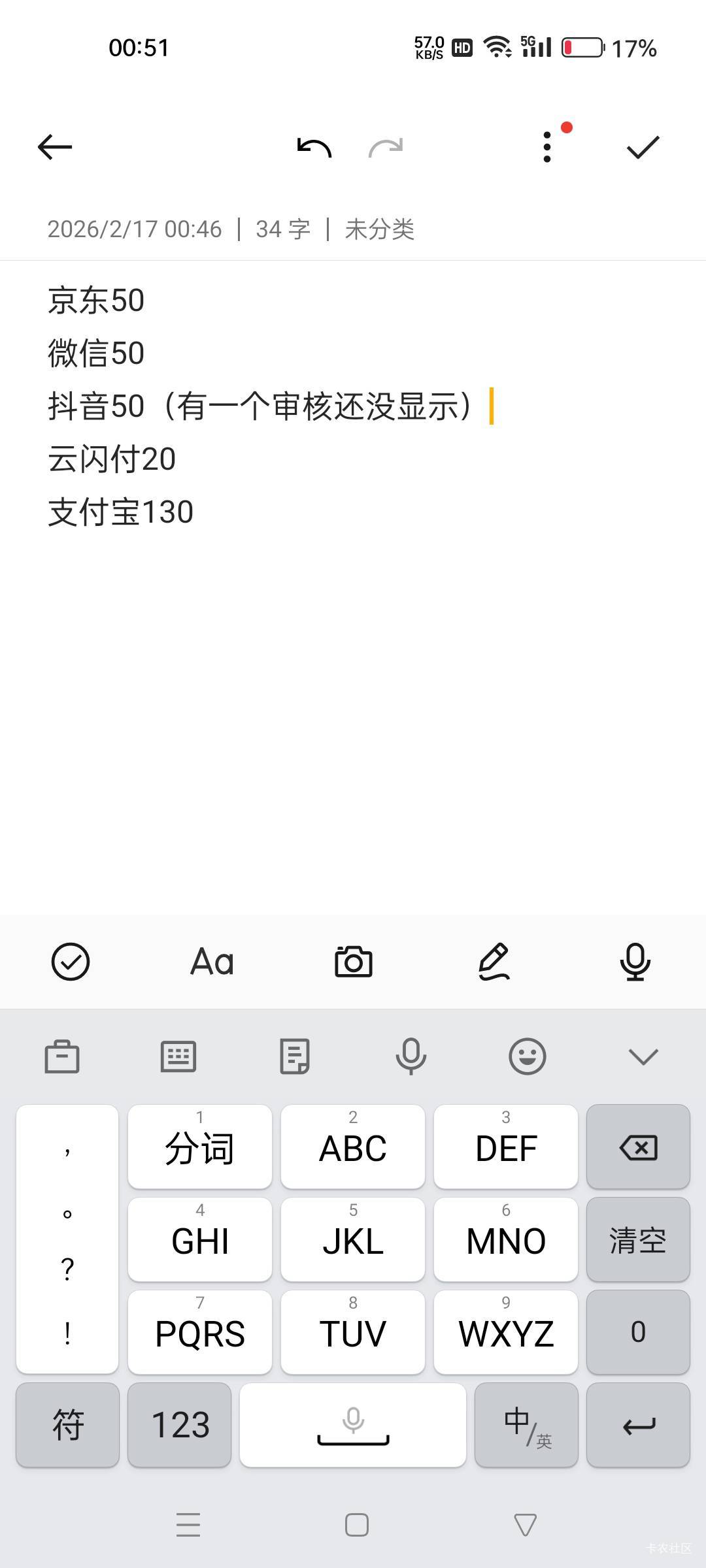
Task: Open the keyboard emoji panel
Action: (528, 1056)
